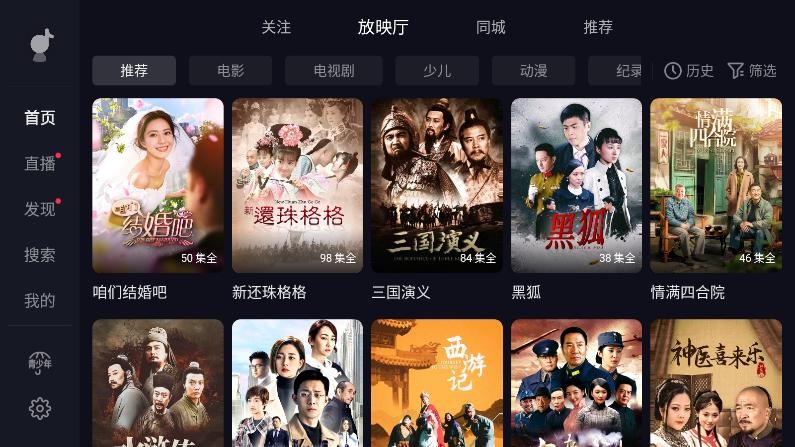Open the 黑狐 series card
795x447 pixels.
coord(576,186)
